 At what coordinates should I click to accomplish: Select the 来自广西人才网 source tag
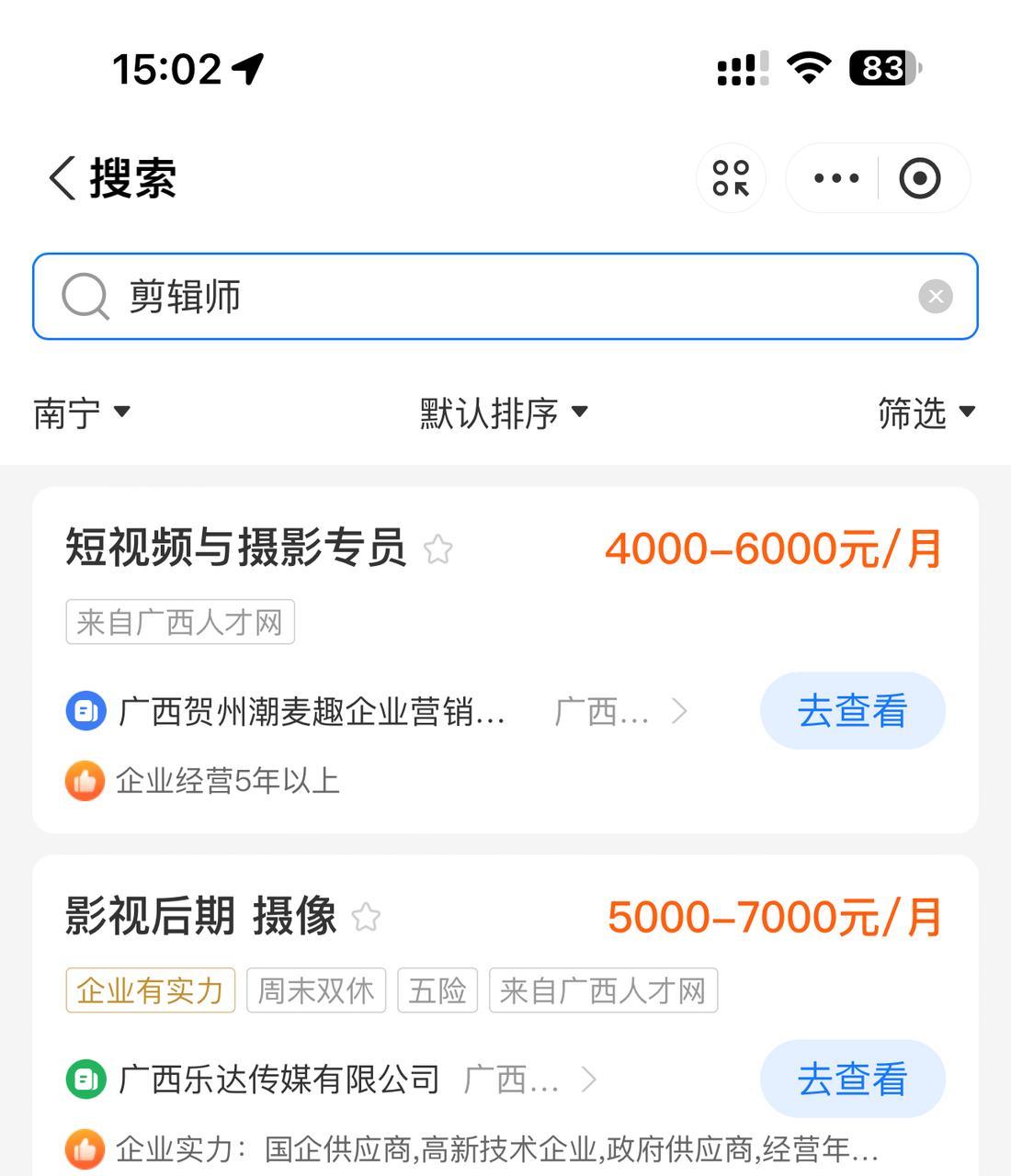(x=179, y=621)
